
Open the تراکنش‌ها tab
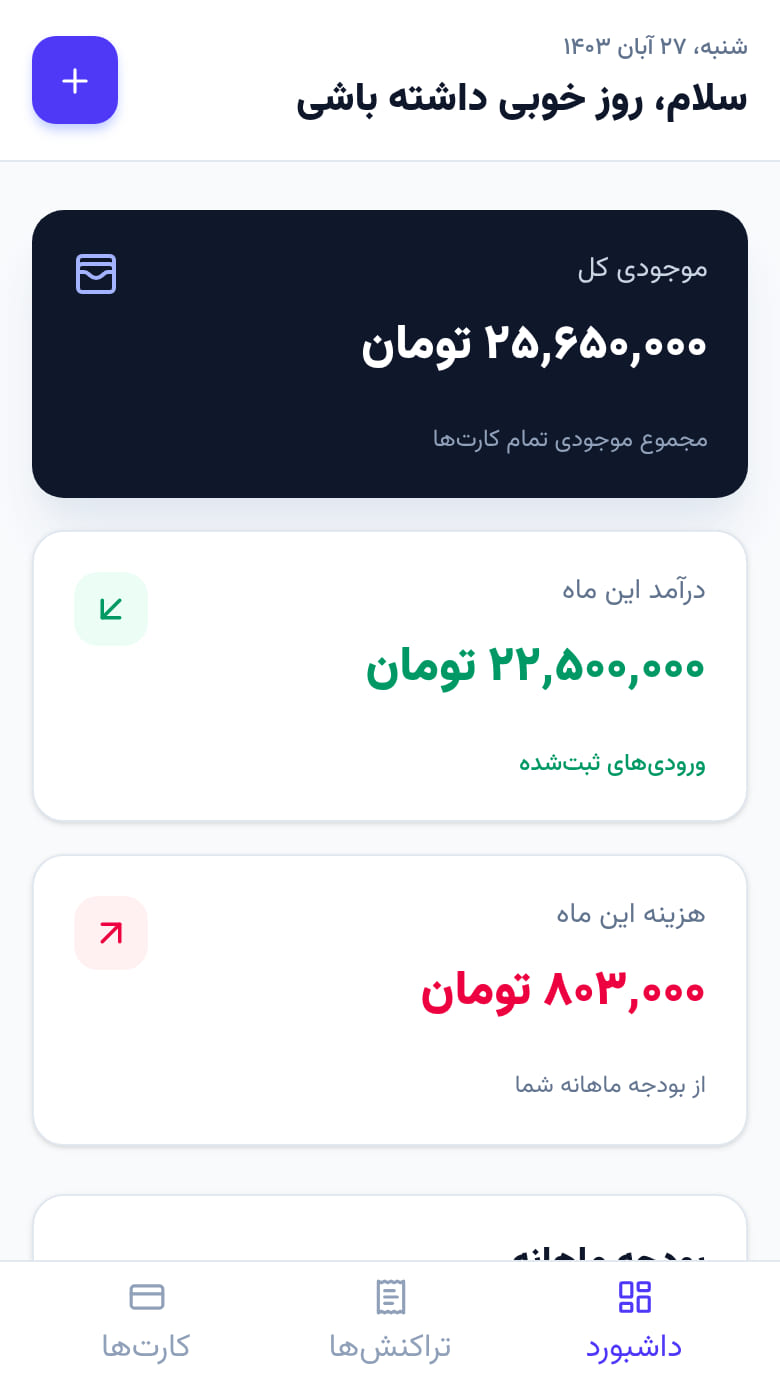point(390,1321)
